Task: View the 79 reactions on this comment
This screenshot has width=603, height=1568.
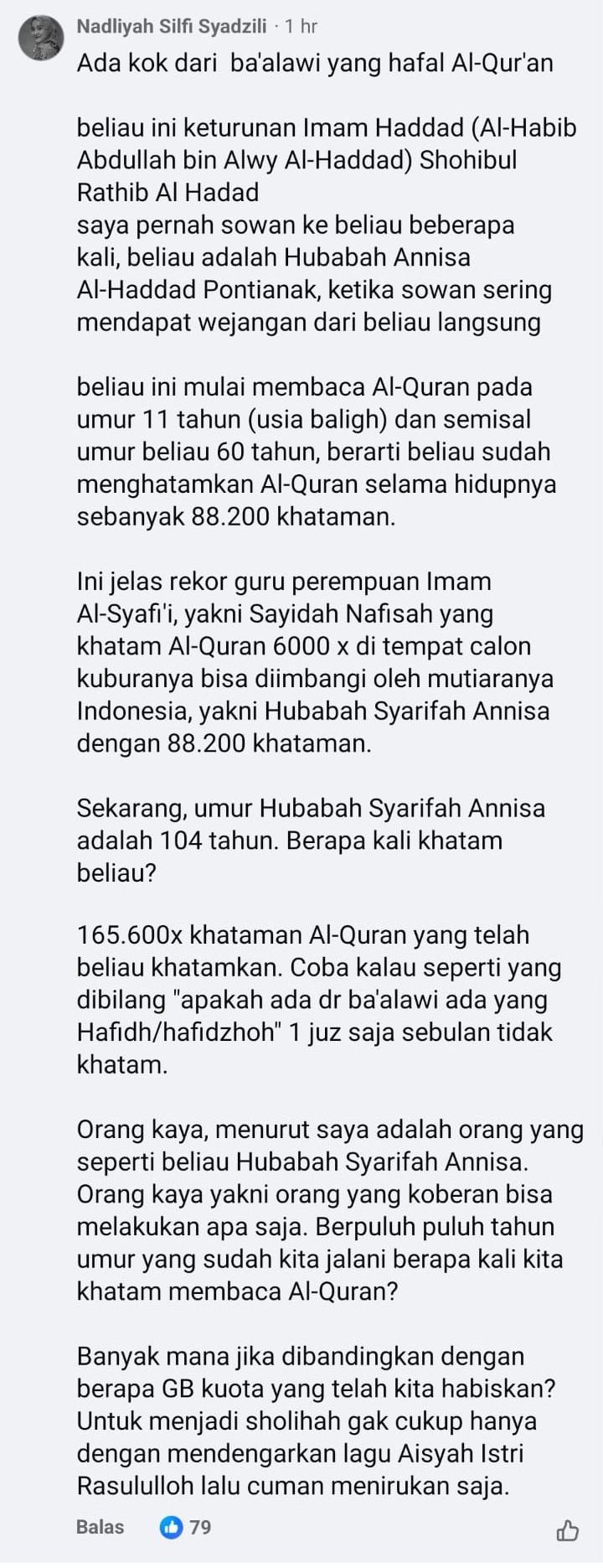Action: [x=186, y=1527]
